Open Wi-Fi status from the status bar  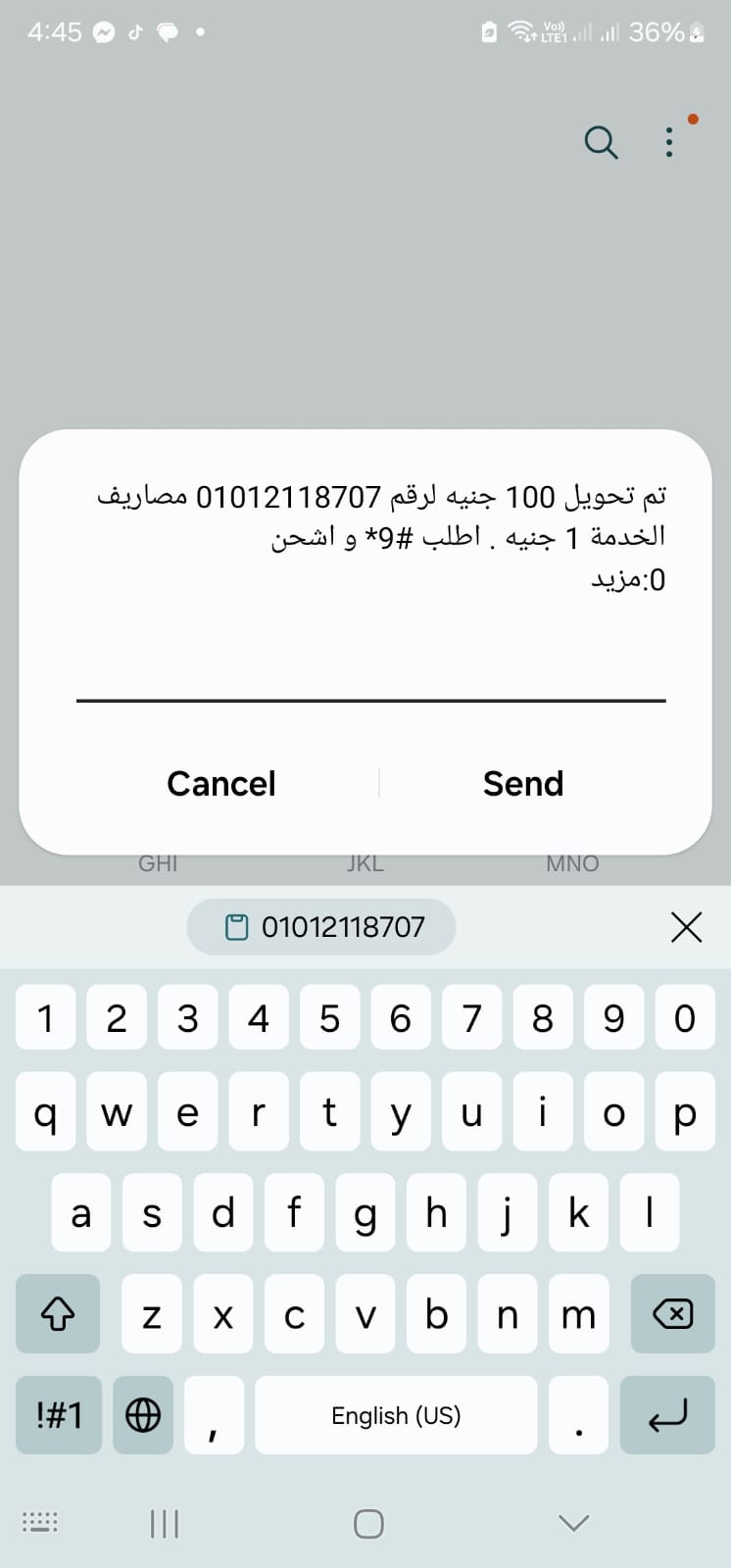tap(522, 31)
